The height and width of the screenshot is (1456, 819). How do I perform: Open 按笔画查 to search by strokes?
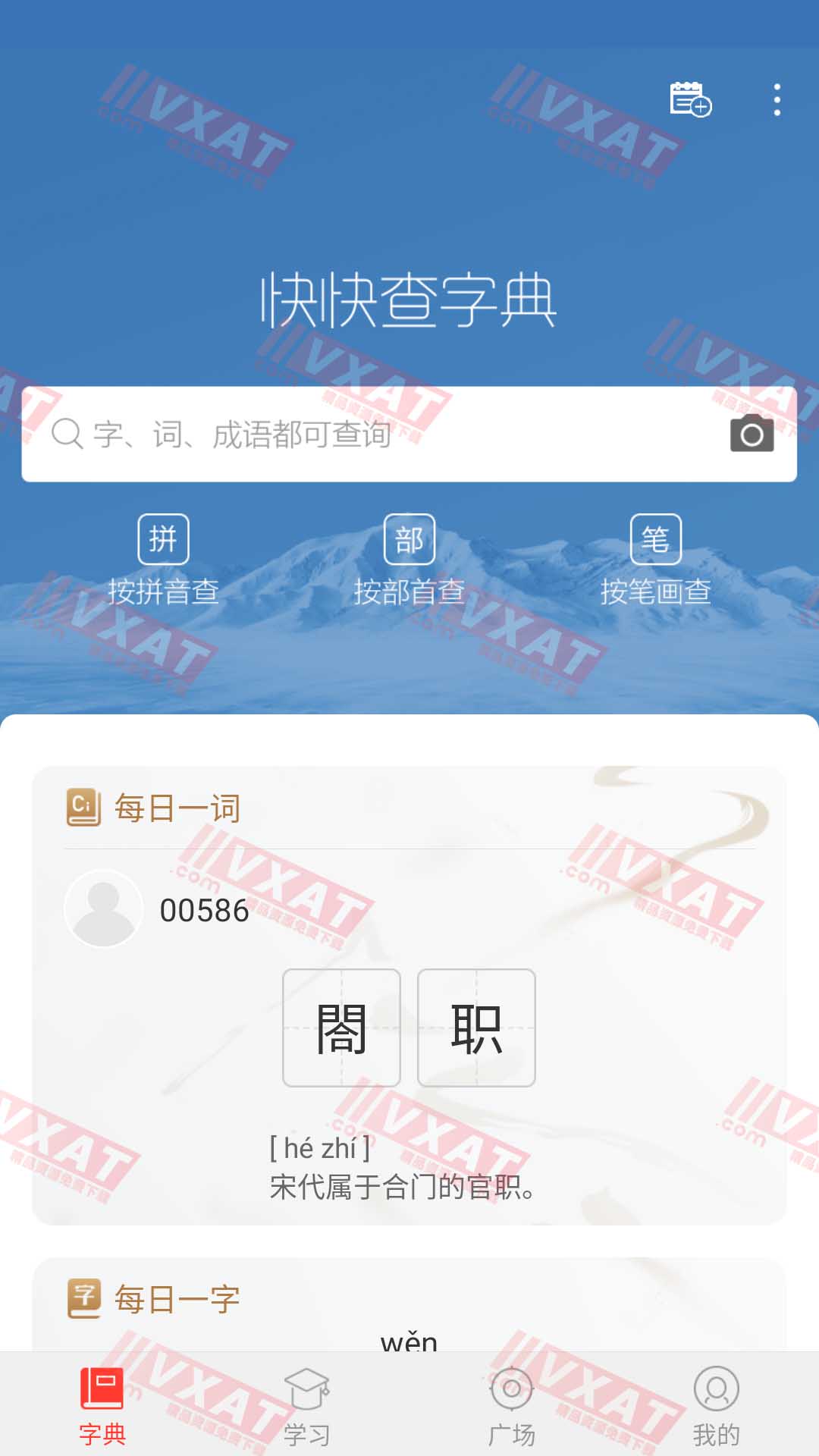click(x=655, y=593)
